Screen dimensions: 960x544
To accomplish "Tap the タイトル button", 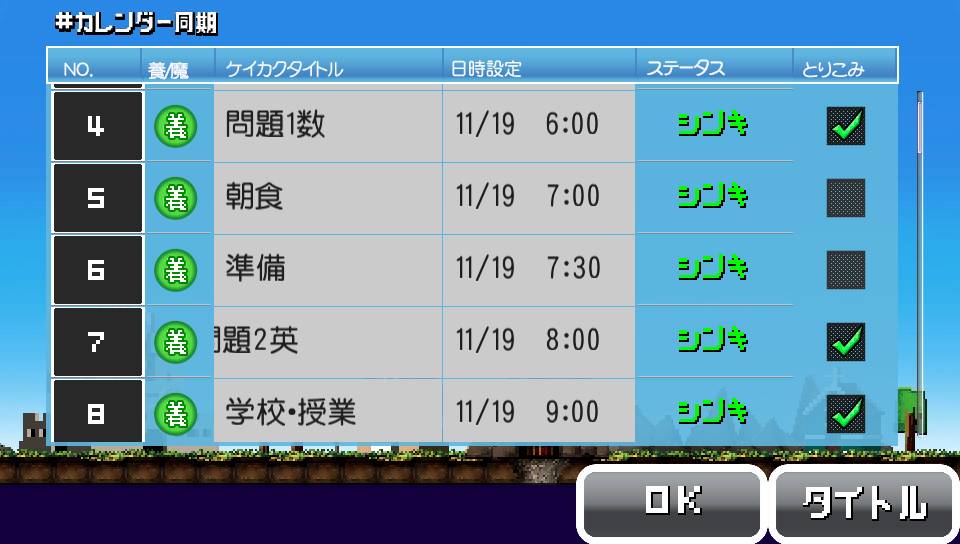I will (864, 503).
